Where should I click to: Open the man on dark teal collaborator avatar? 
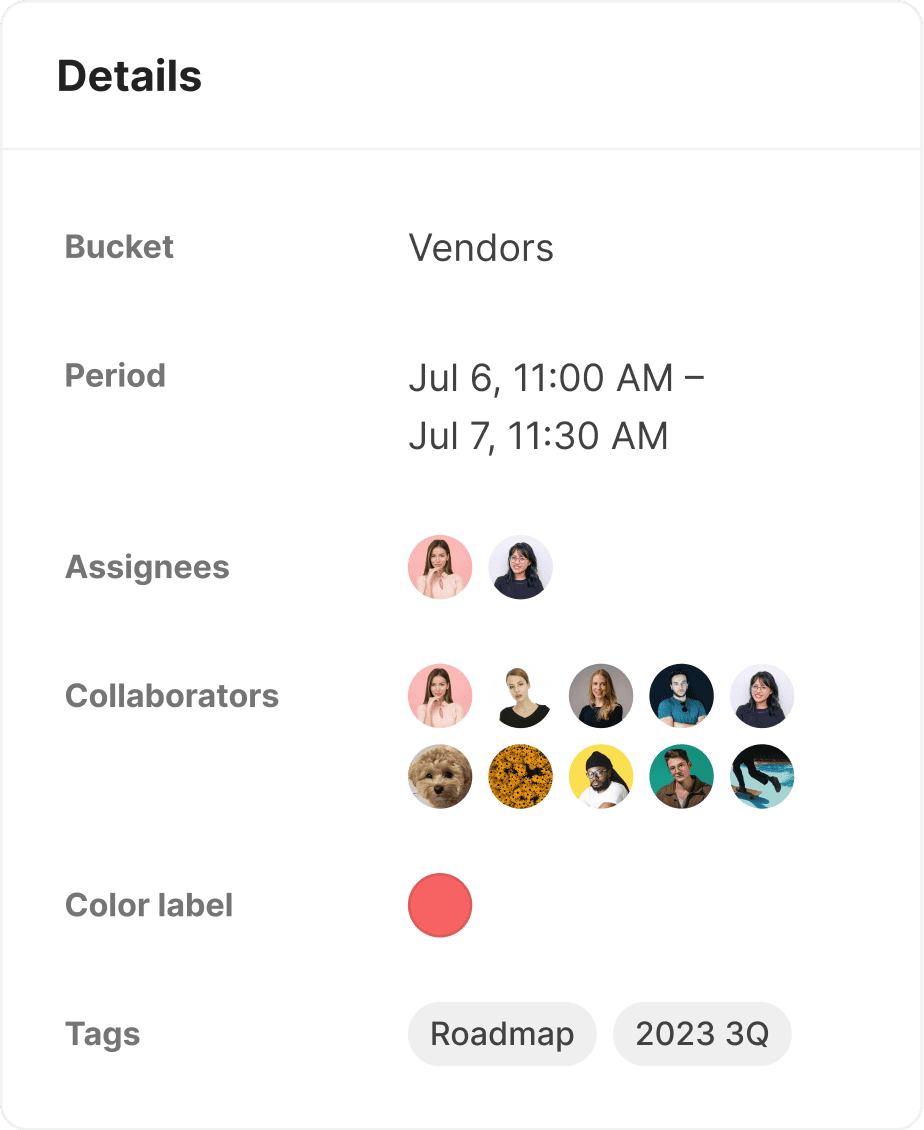tap(681, 696)
